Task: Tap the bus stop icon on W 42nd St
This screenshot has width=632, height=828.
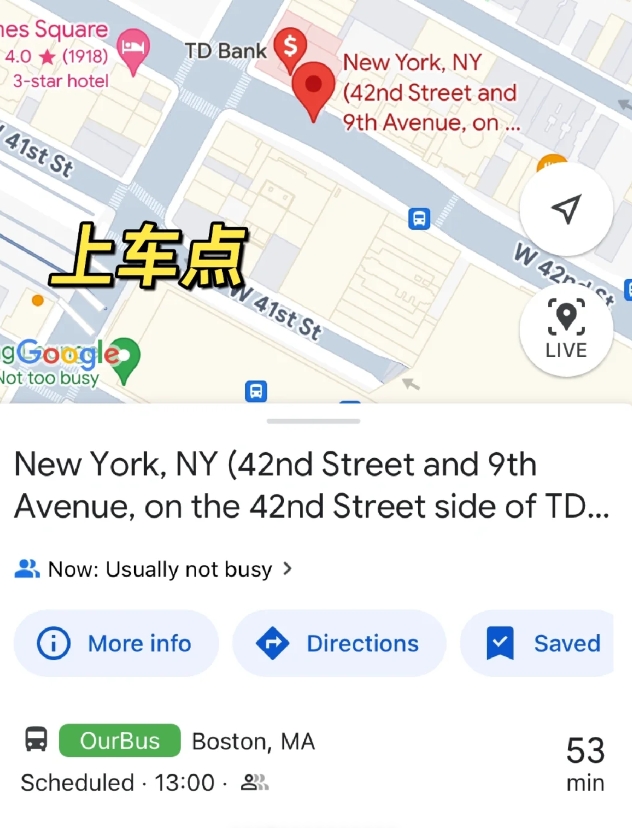Action: click(x=419, y=218)
